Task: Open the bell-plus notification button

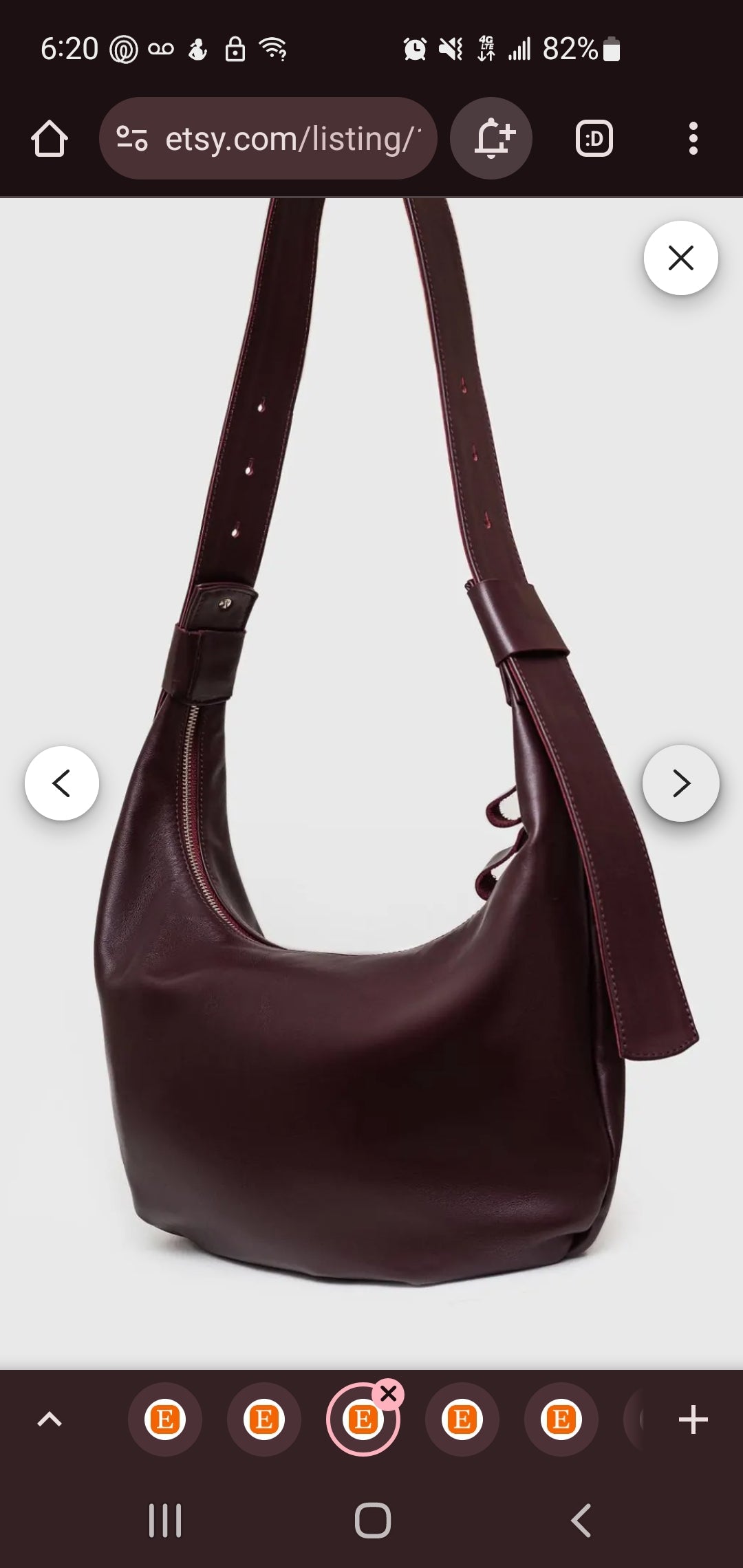Action: click(x=491, y=139)
